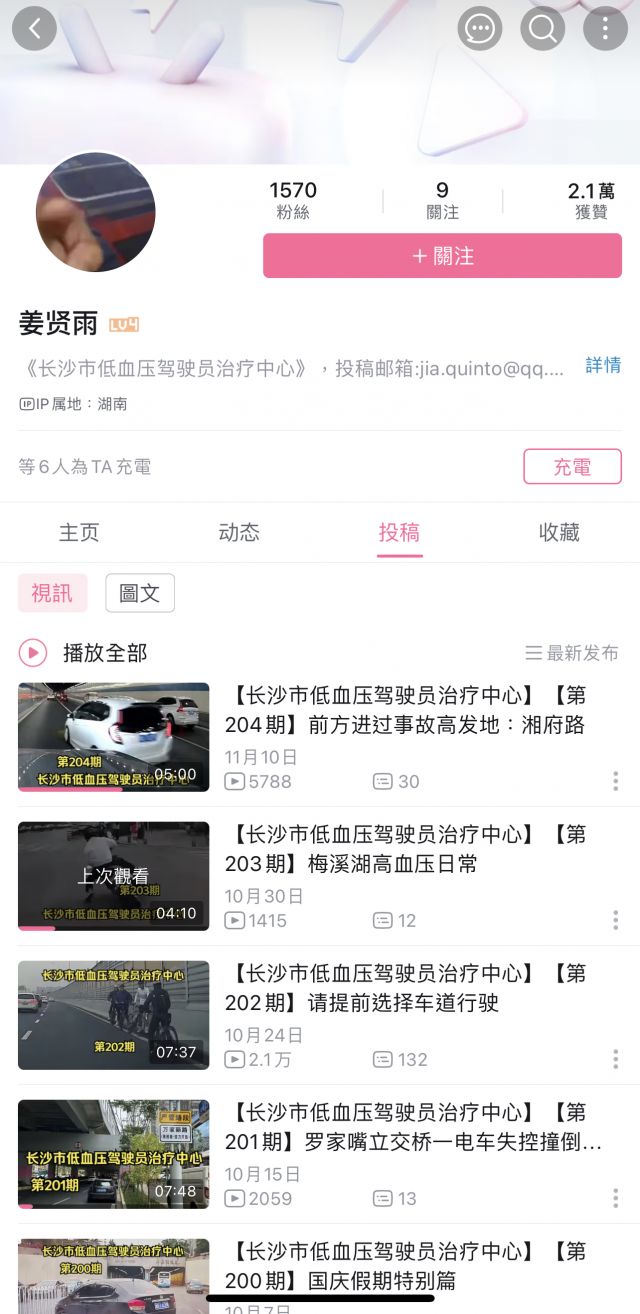Switch to the 主页 tab
Viewport: 640px width, 1314px height.
point(79,532)
